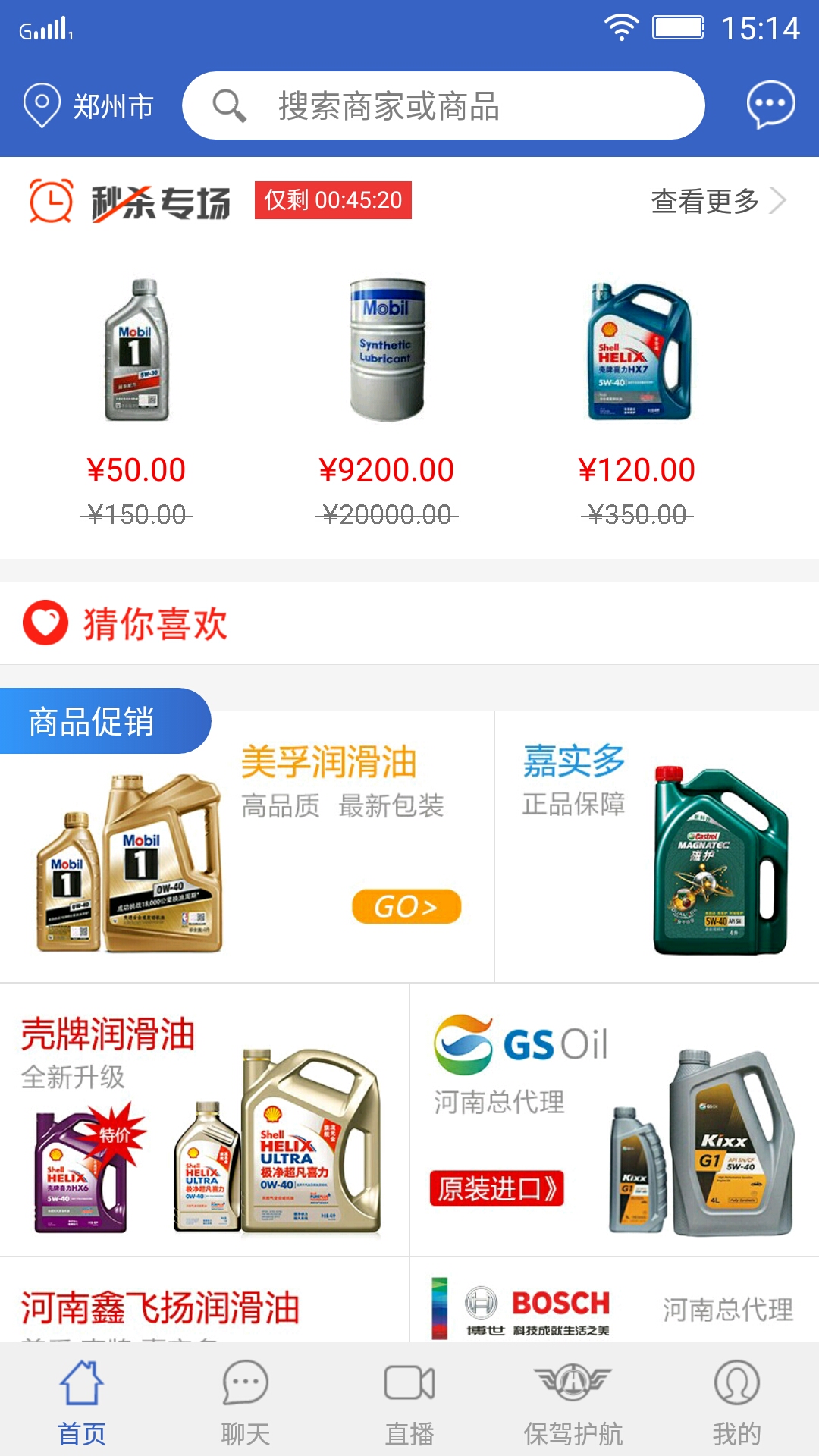Image resolution: width=819 pixels, height=1456 pixels.
Task: Tap the Mobil 1 ¥50.00 product image
Action: pos(136,350)
